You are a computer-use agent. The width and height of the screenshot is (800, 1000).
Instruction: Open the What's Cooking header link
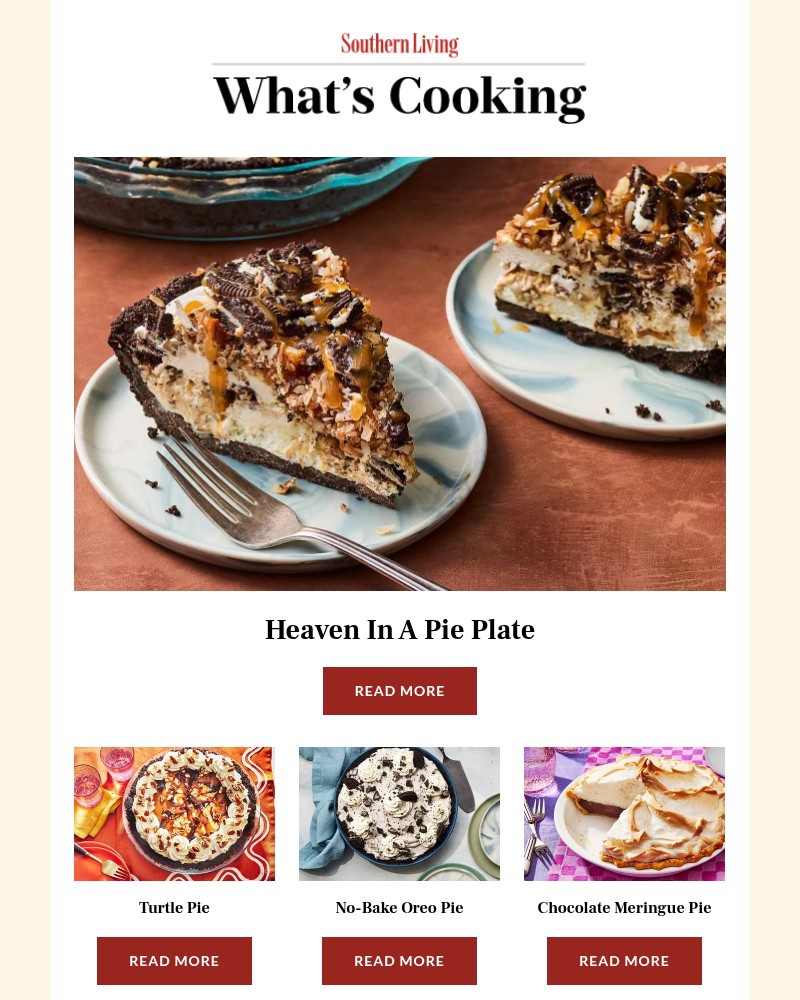pos(400,95)
